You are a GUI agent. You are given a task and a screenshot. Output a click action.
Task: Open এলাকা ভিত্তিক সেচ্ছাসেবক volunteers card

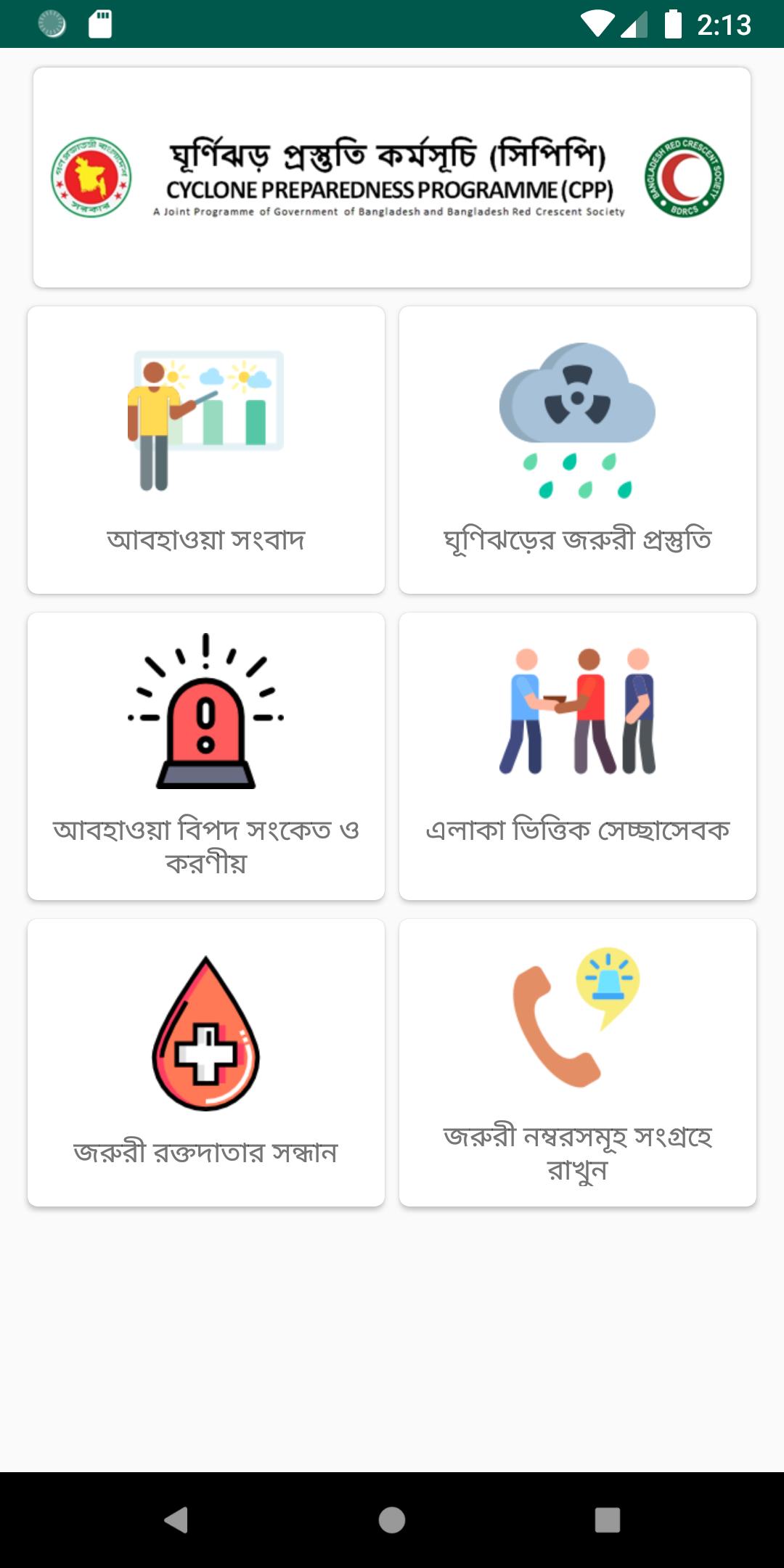click(578, 756)
